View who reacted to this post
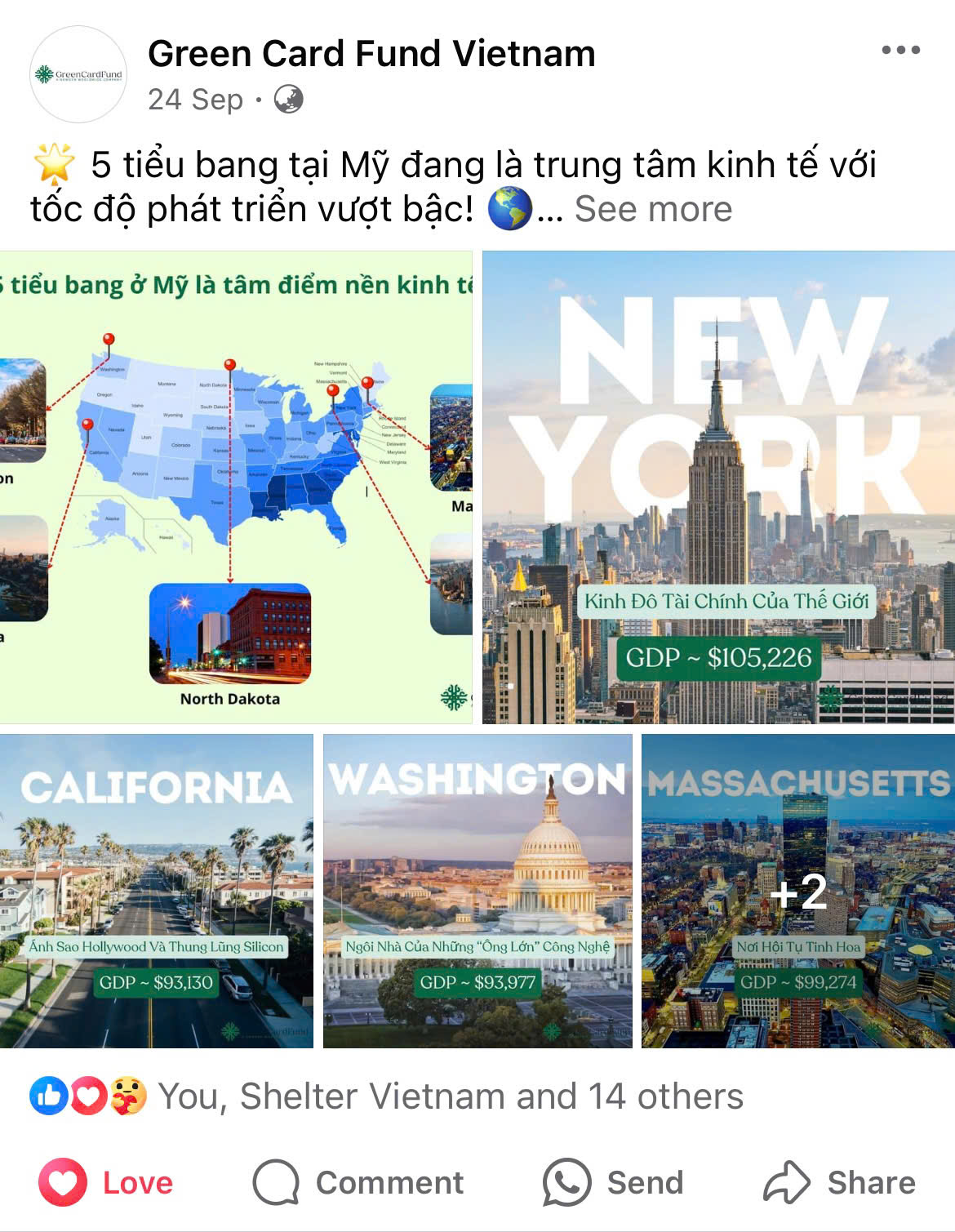Screen dimensions: 955x1232 tap(449, 1096)
